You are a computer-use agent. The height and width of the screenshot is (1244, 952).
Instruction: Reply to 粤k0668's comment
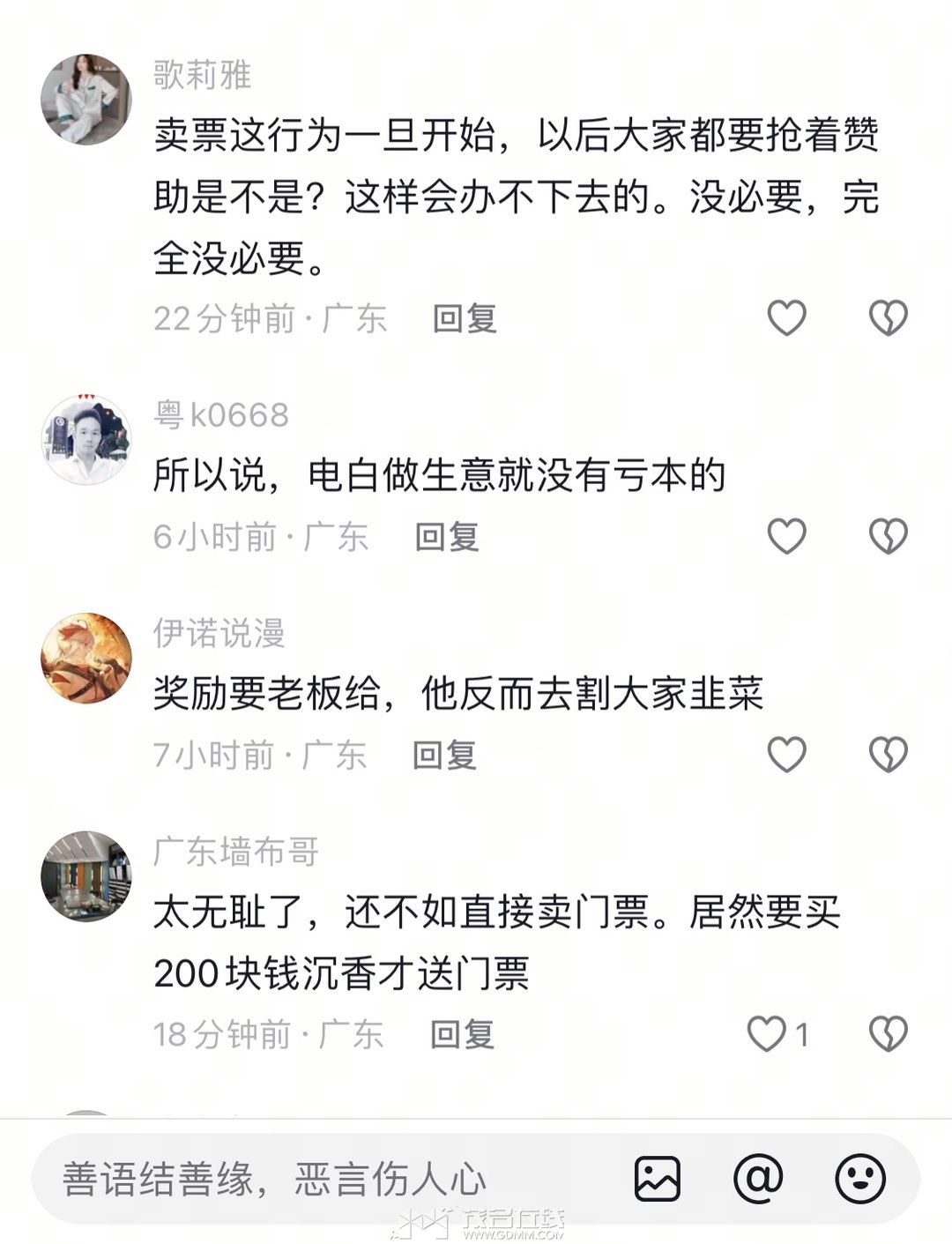447,536
